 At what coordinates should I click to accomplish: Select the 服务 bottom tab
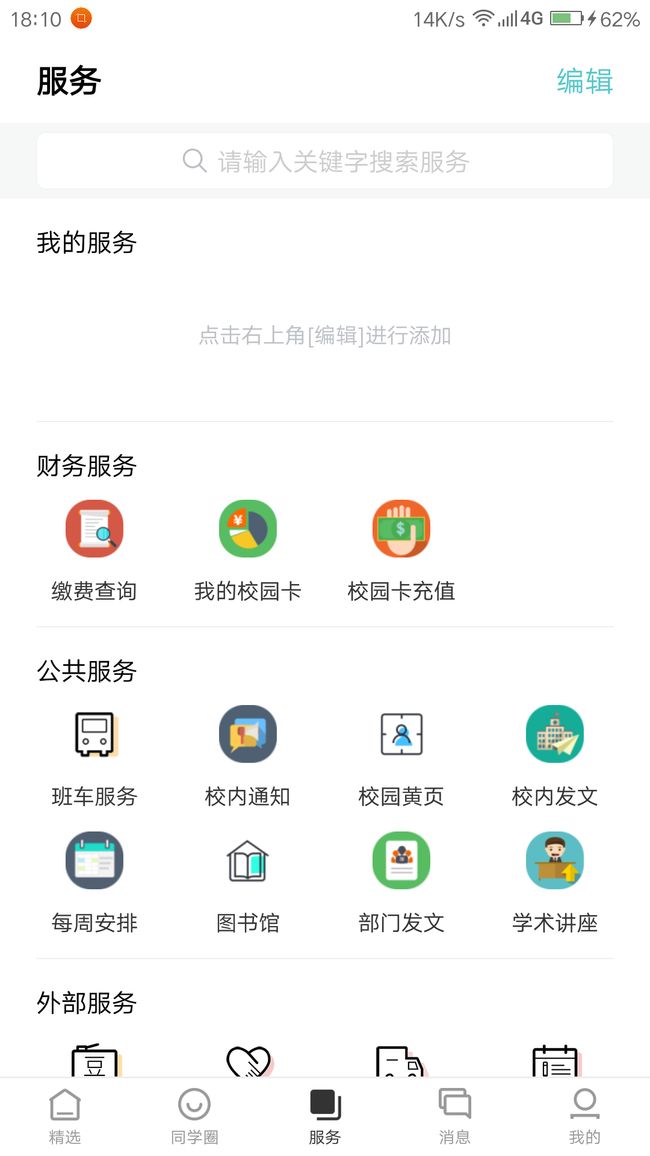[325, 1116]
